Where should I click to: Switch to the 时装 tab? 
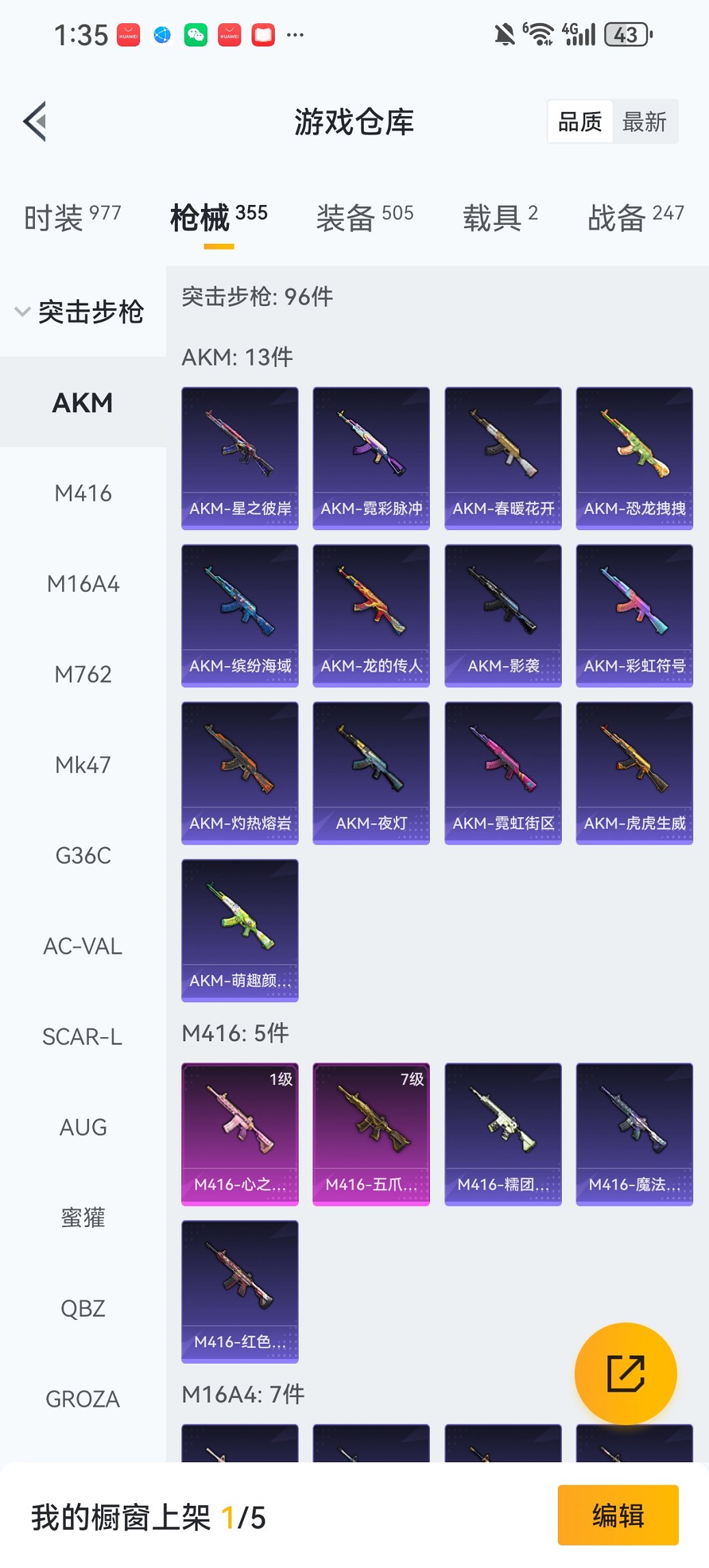72,217
